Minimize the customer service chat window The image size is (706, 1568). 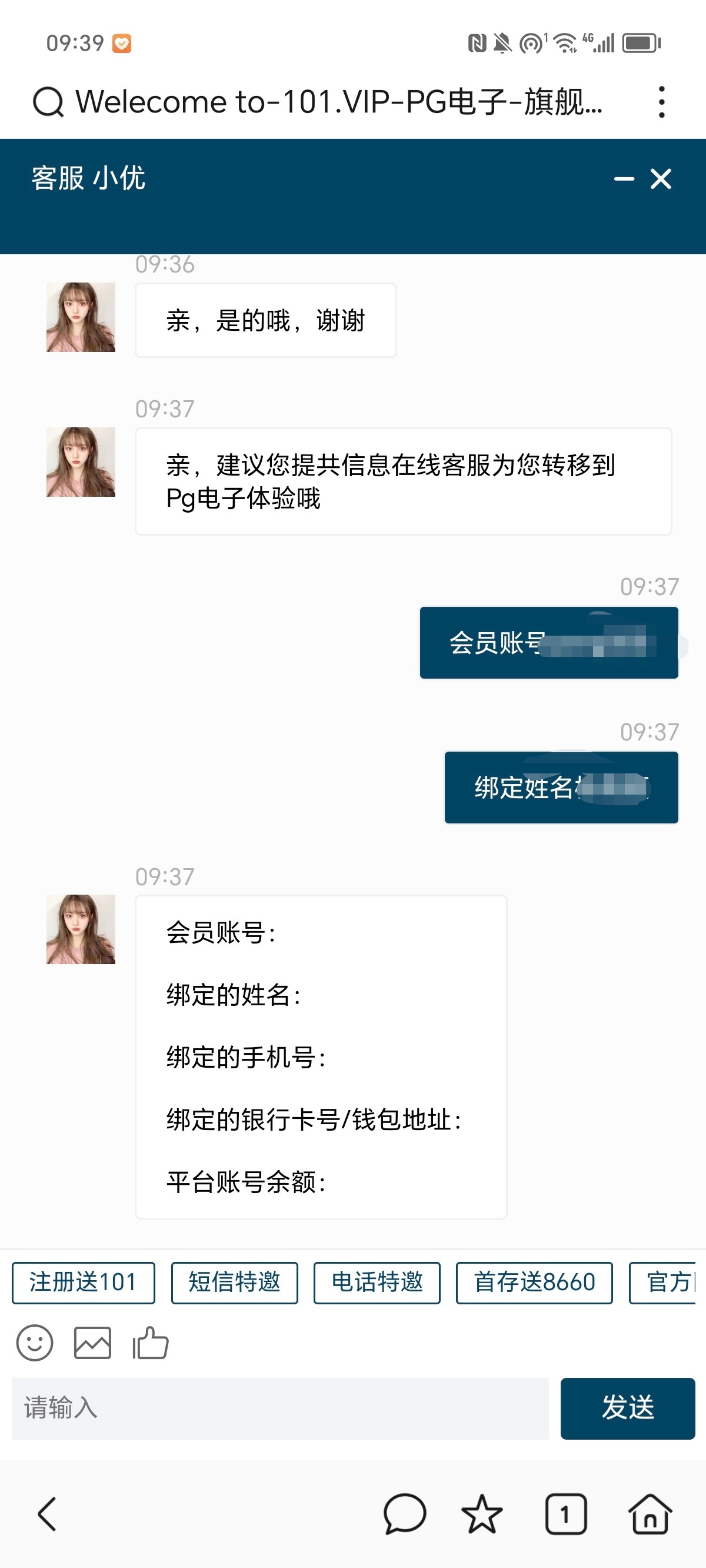click(x=624, y=179)
